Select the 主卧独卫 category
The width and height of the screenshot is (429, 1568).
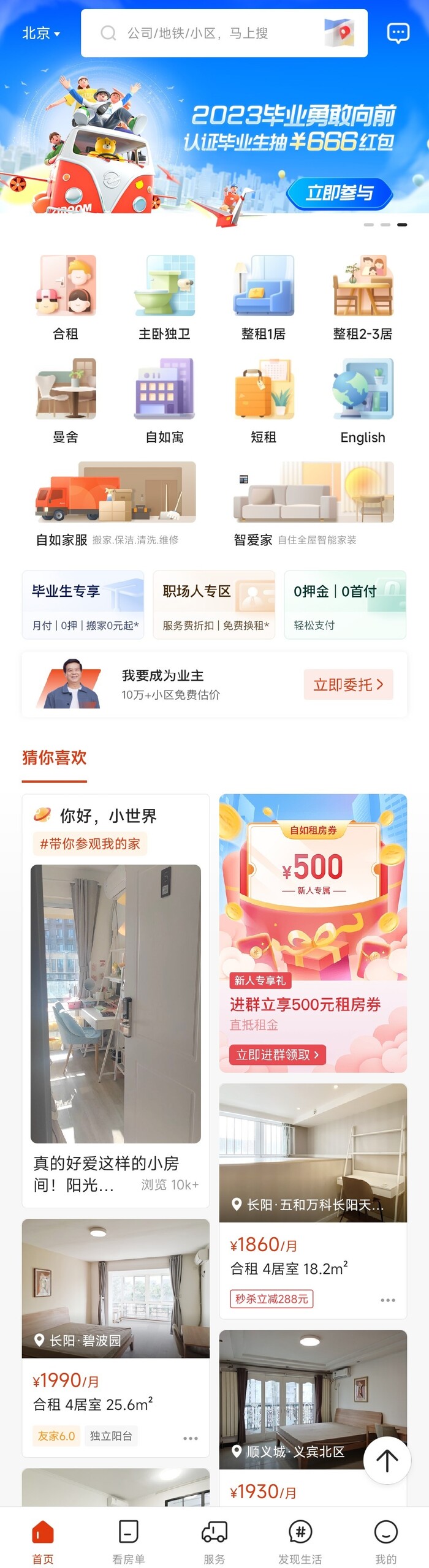164,297
